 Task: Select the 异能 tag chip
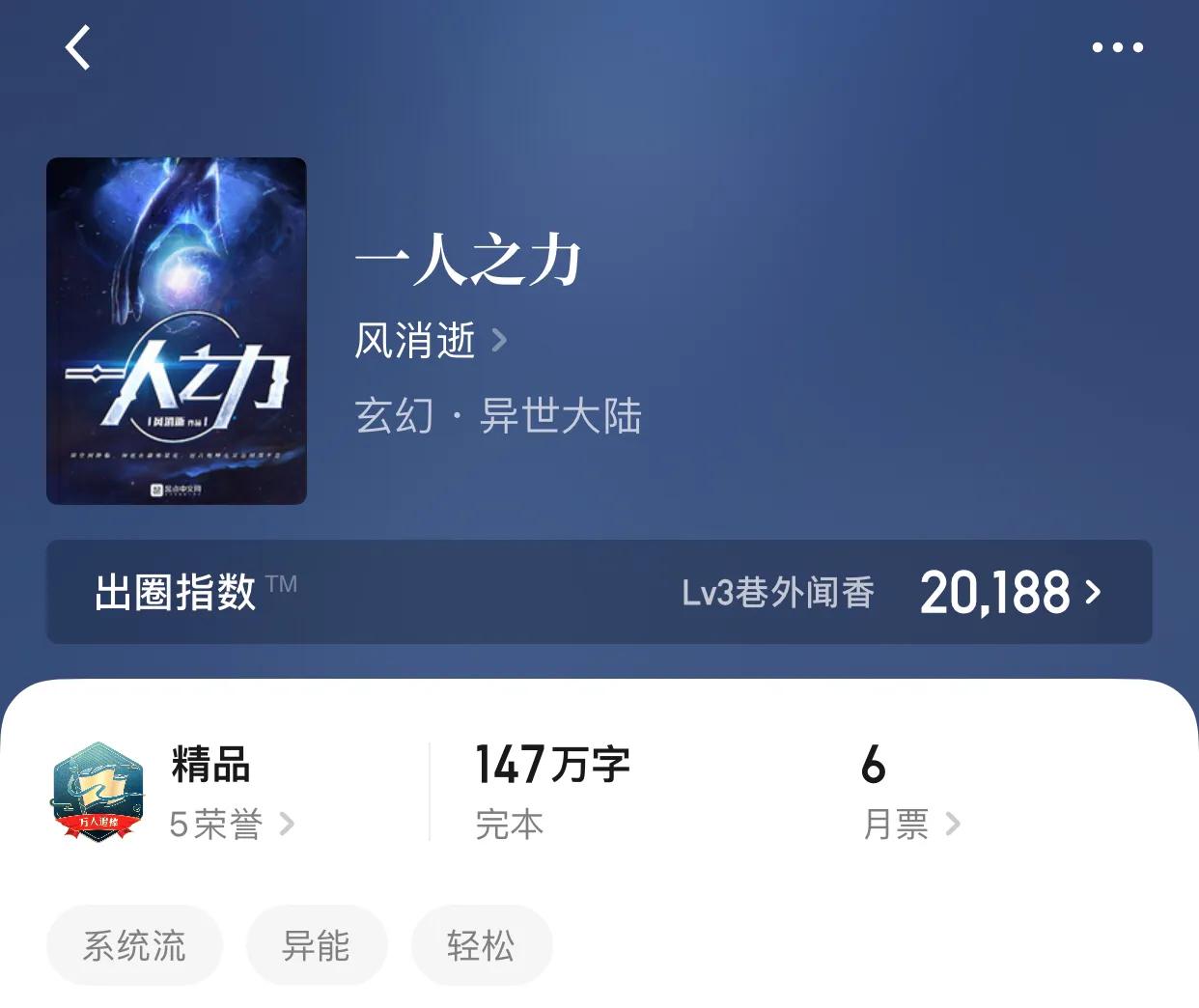point(317,945)
